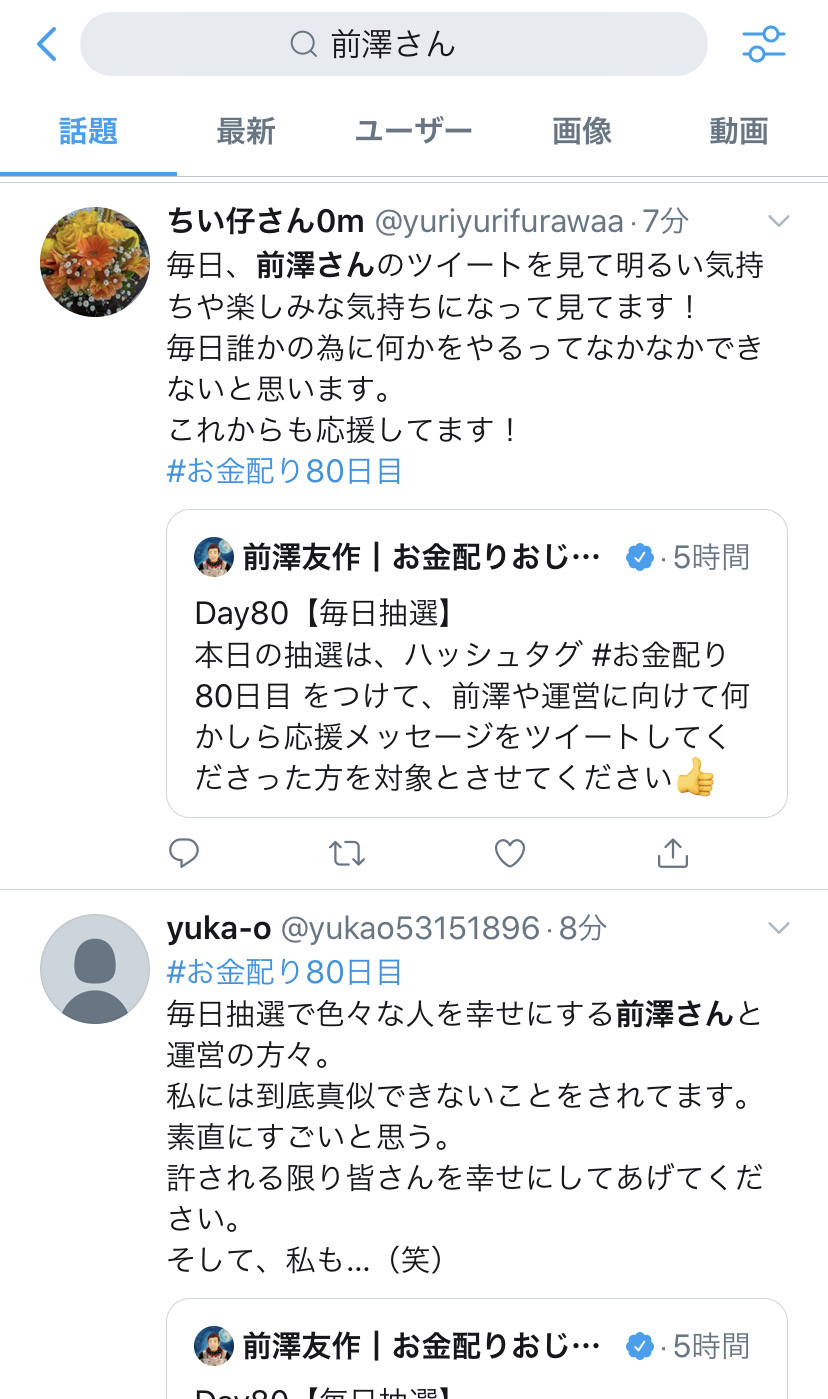Viewport: 828px width, 1399px height.
Task: Like ちい仔さん0m's tweet
Action: 510,853
